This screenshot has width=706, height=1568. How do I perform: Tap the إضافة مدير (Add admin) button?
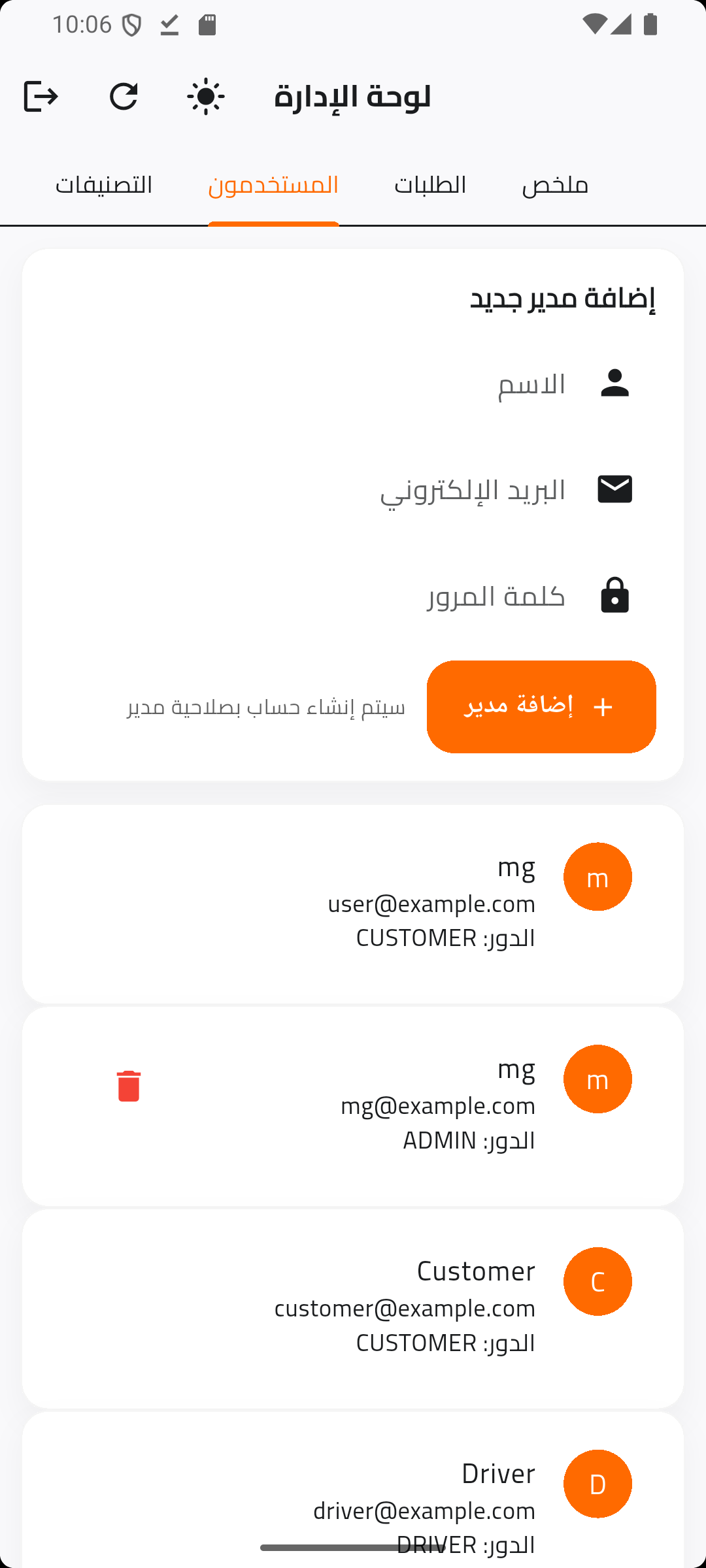tap(541, 707)
